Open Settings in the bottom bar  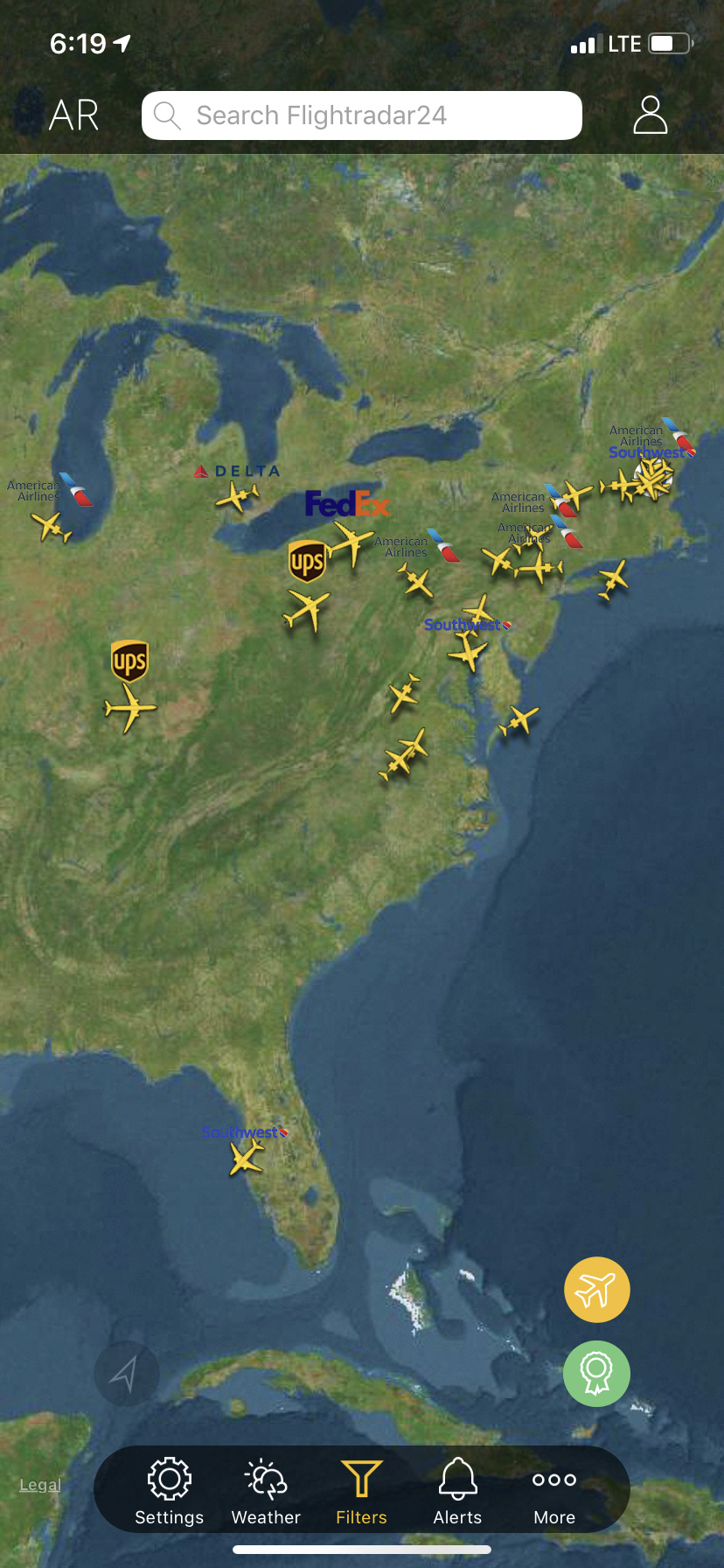tap(170, 1493)
